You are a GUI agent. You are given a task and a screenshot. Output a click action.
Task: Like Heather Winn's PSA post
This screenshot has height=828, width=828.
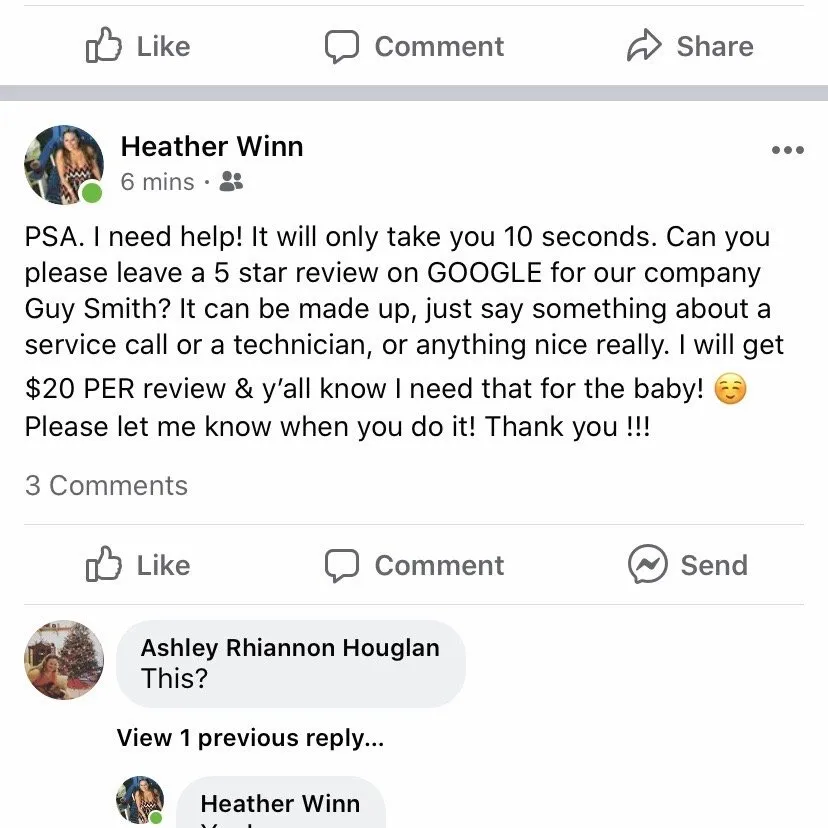[137, 565]
